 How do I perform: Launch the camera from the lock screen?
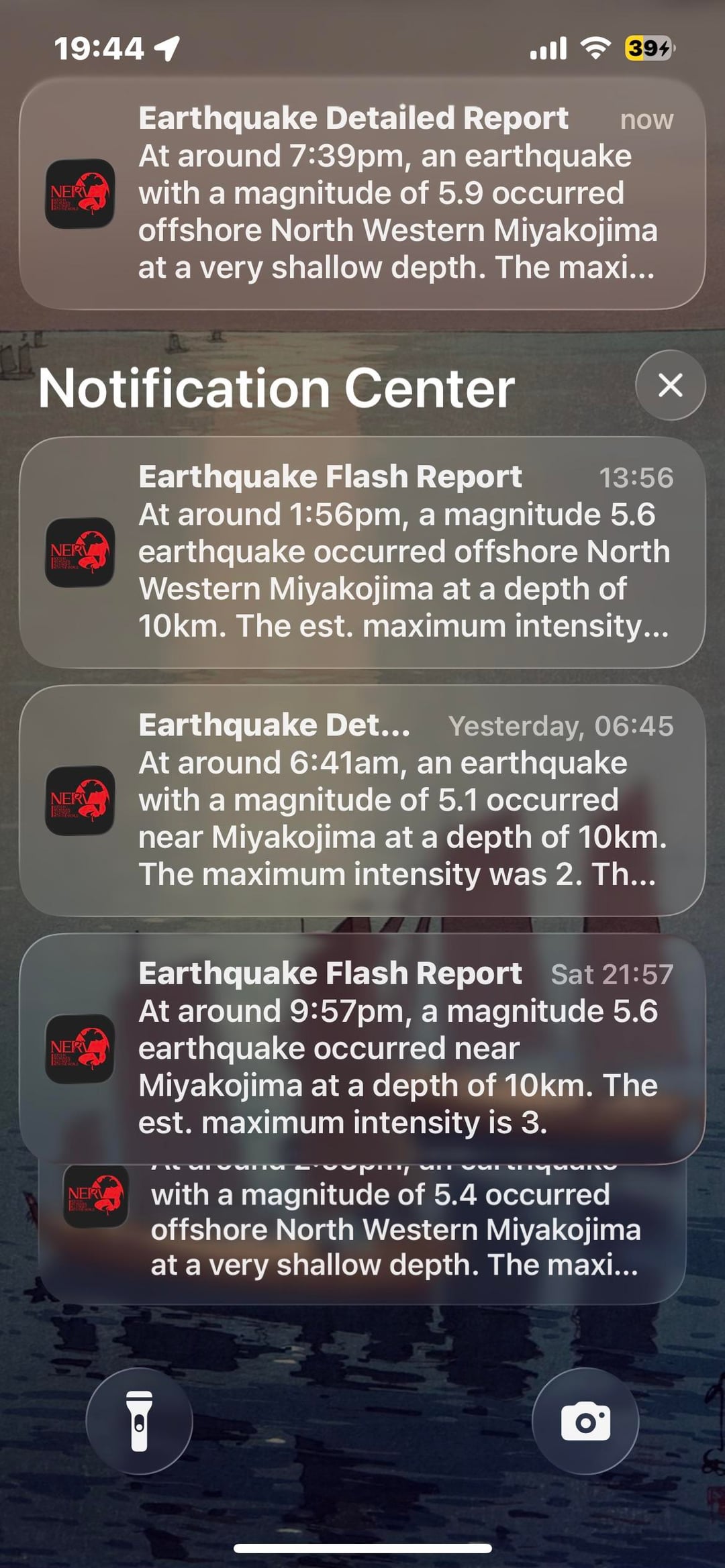click(585, 1421)
